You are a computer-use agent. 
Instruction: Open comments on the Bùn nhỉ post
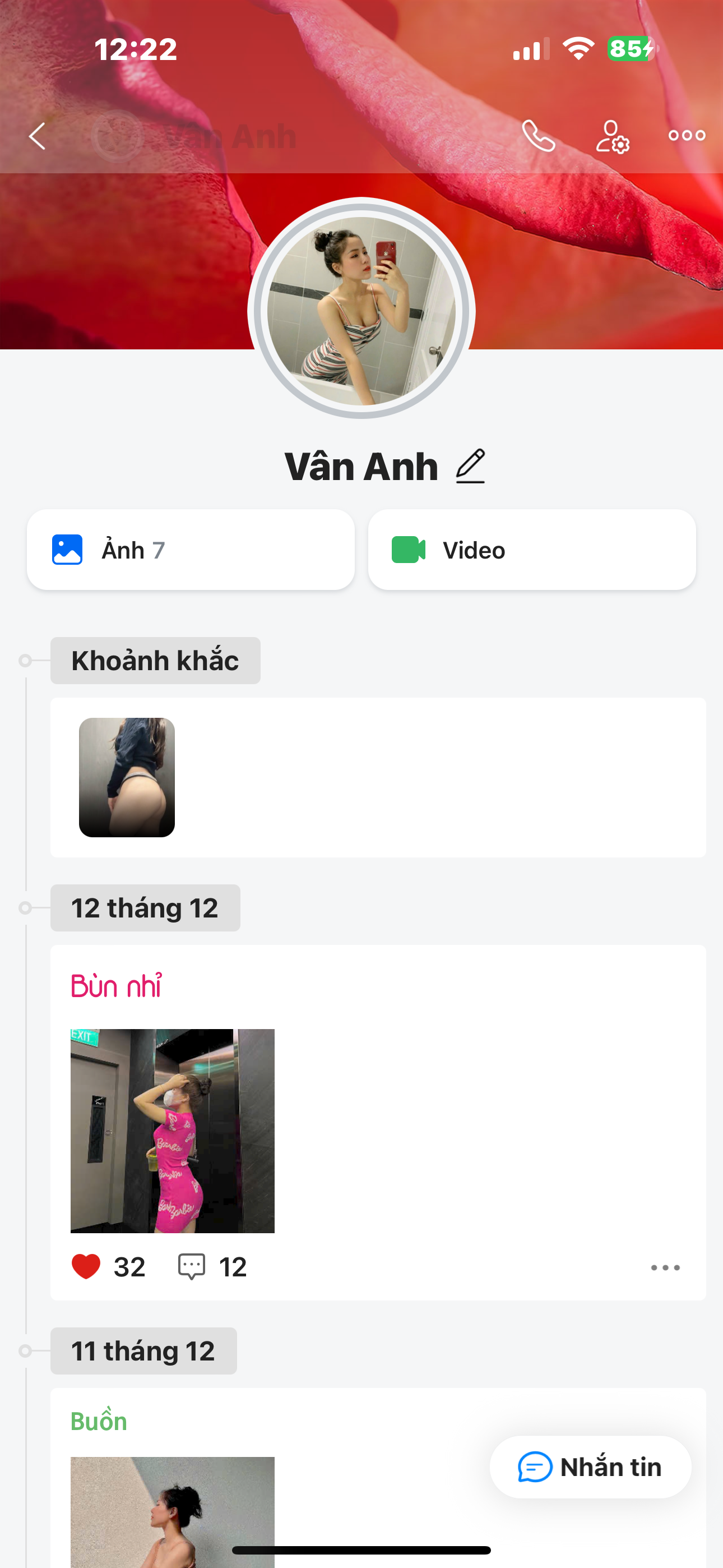[192, 1267]
